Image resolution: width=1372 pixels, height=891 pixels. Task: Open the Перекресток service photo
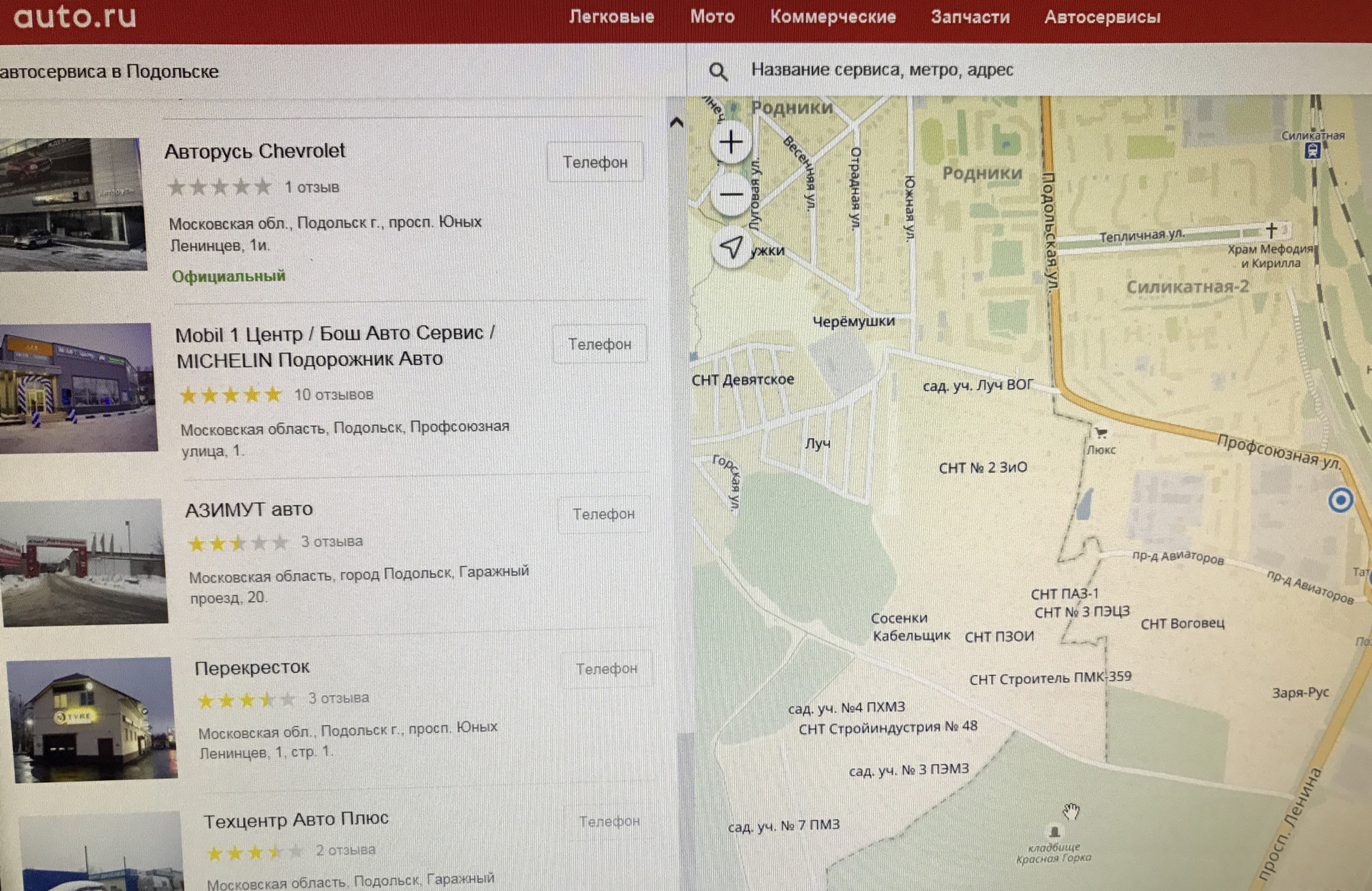tap(91, 719)
